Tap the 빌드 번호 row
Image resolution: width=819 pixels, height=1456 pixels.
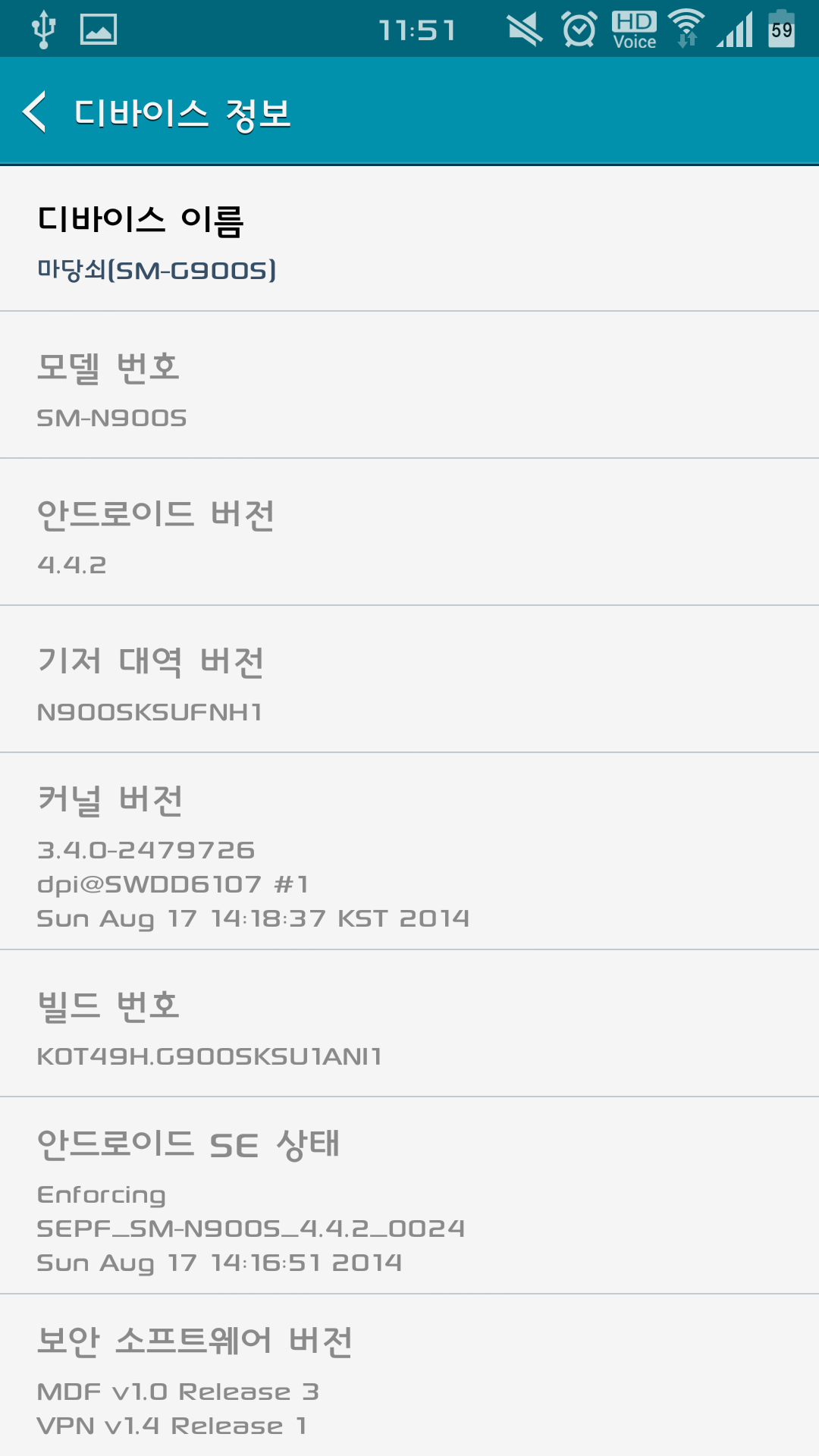coord(409,1024)
